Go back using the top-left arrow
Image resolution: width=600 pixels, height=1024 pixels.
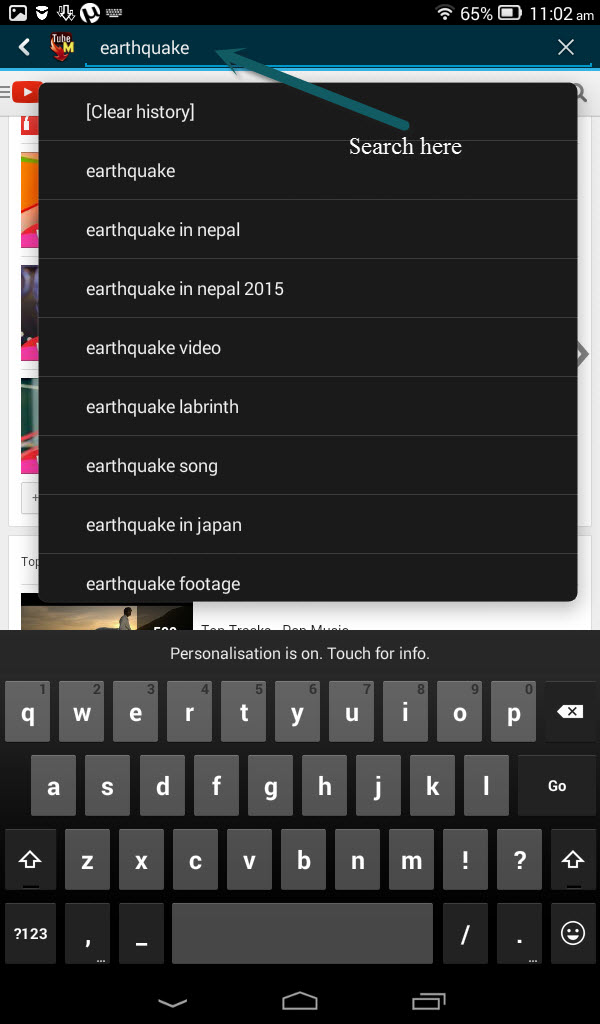click(24, 47)
